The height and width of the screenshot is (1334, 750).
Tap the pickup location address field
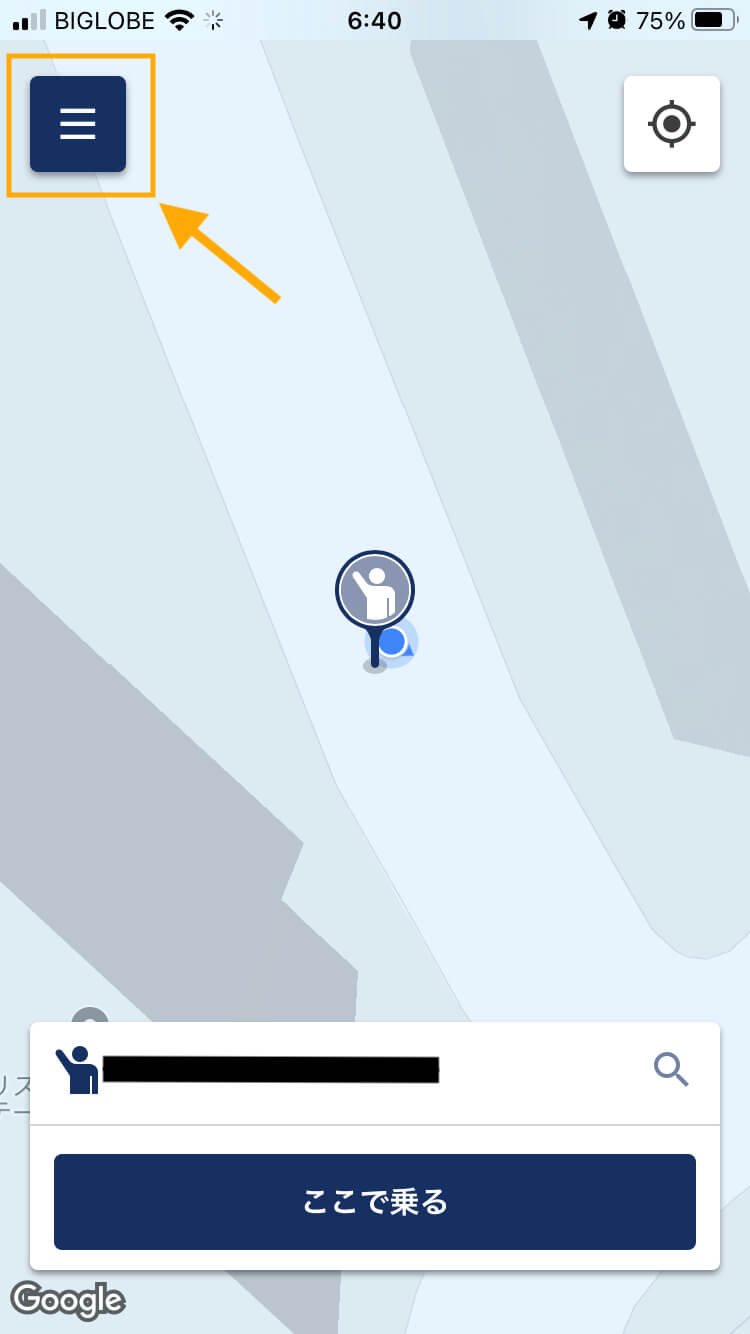click(x=375, y=1073)
